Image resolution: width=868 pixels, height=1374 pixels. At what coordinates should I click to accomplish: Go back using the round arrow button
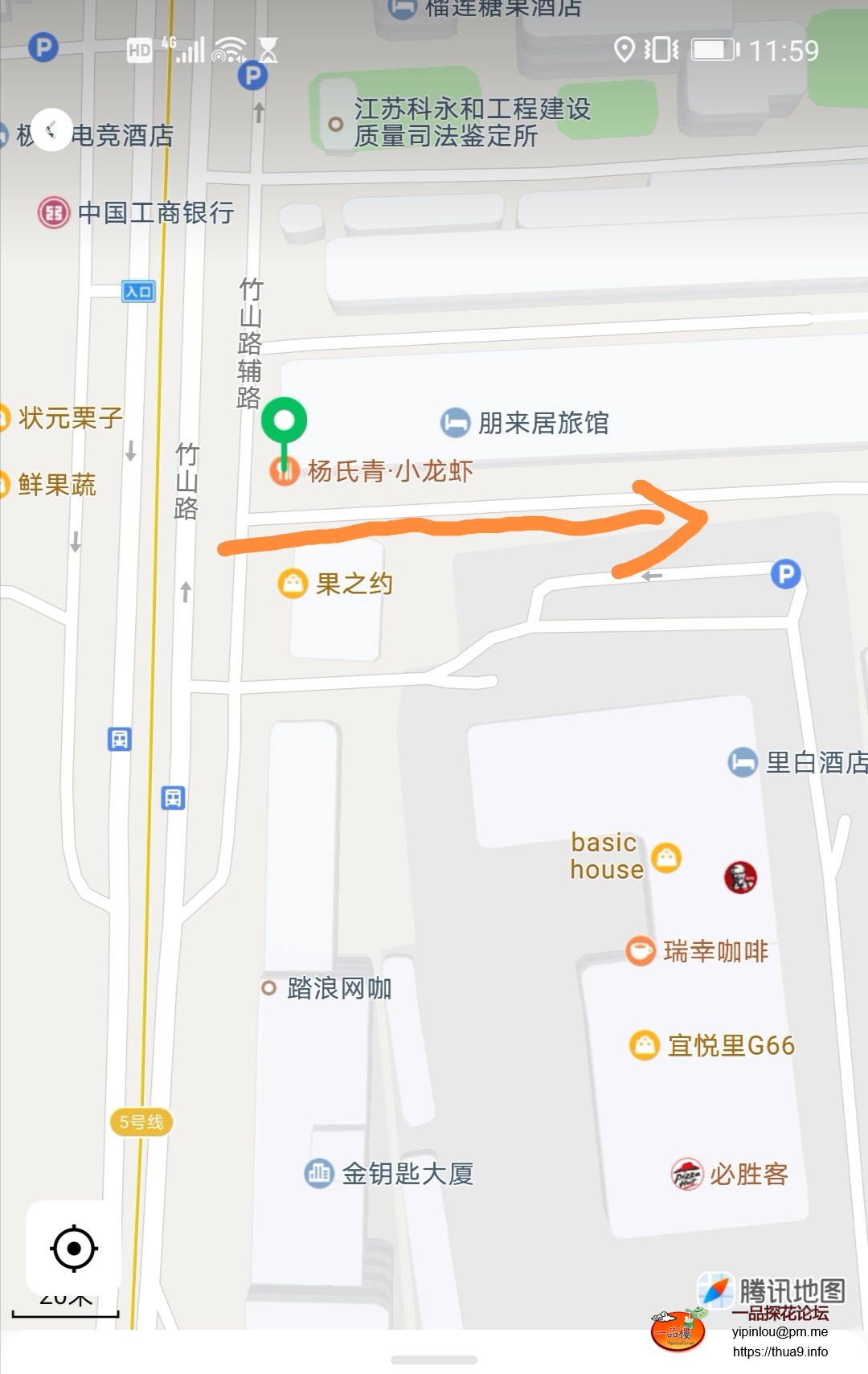[52, 129]
